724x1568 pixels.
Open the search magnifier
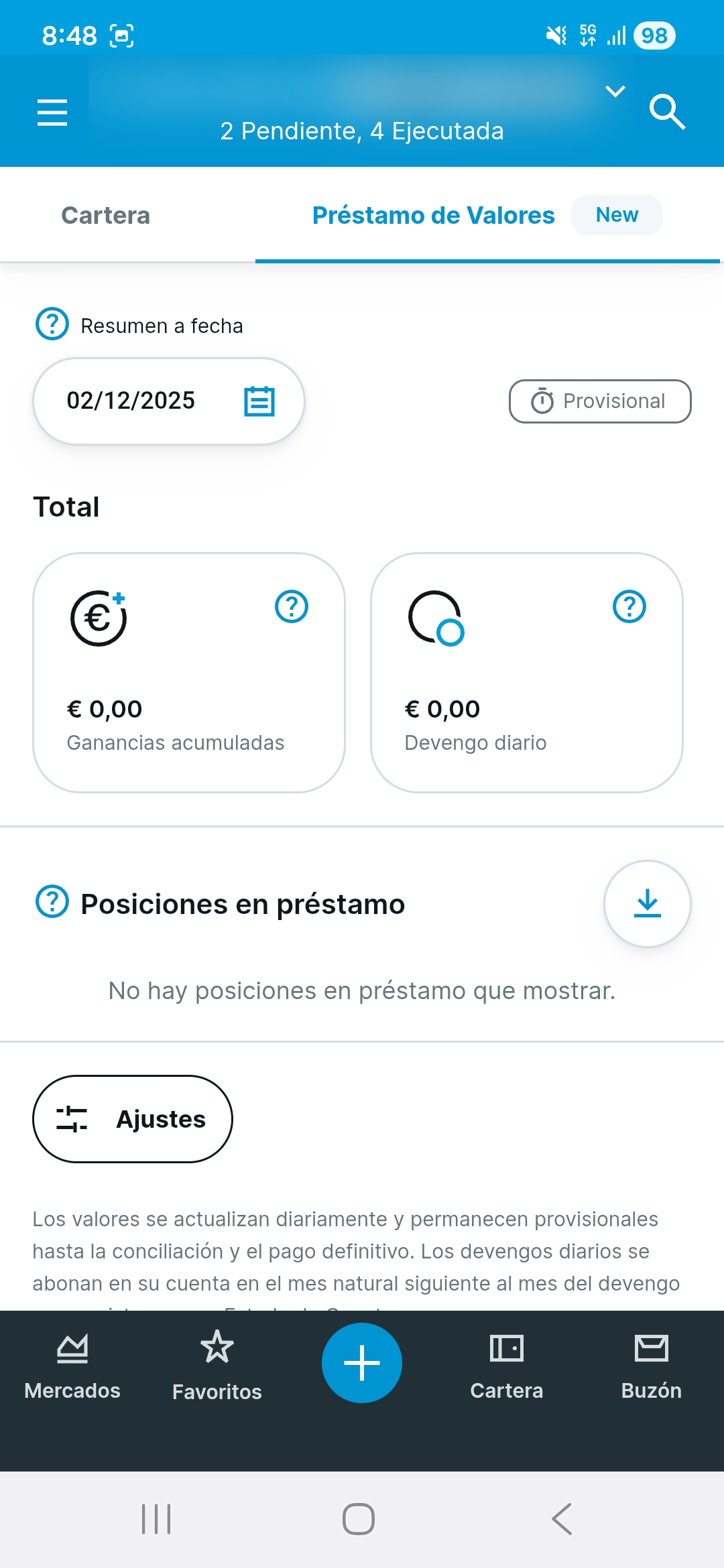(666, 111)
